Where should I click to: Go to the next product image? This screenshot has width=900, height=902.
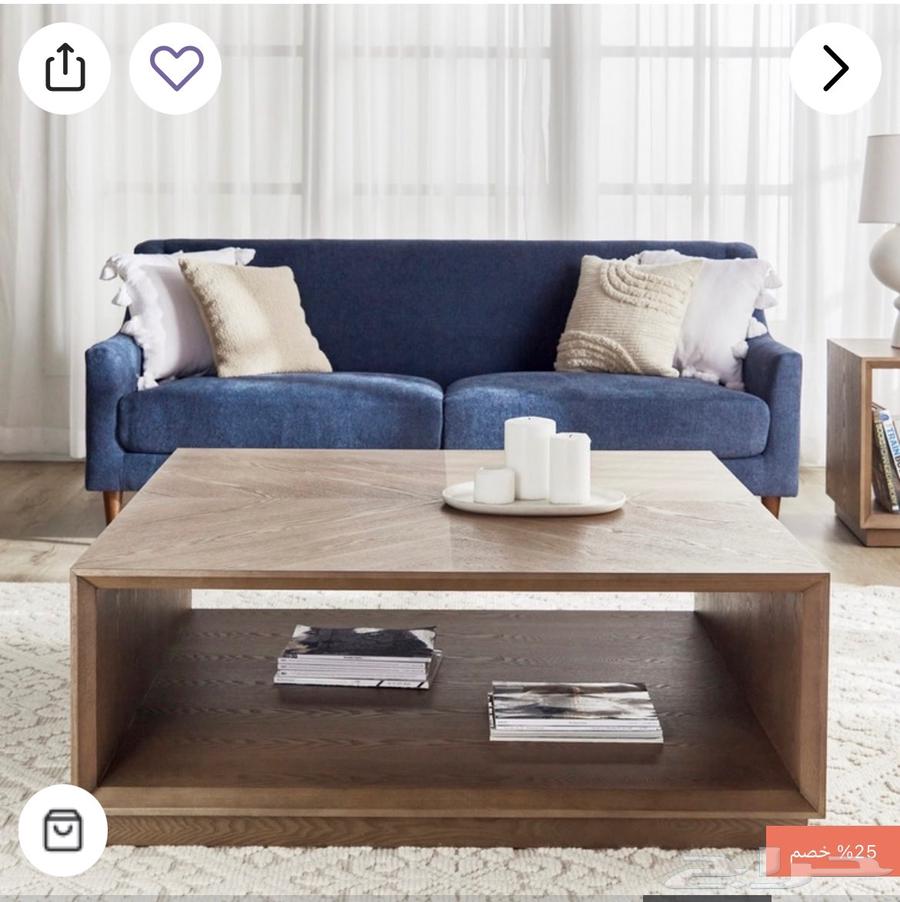(835, 68)
